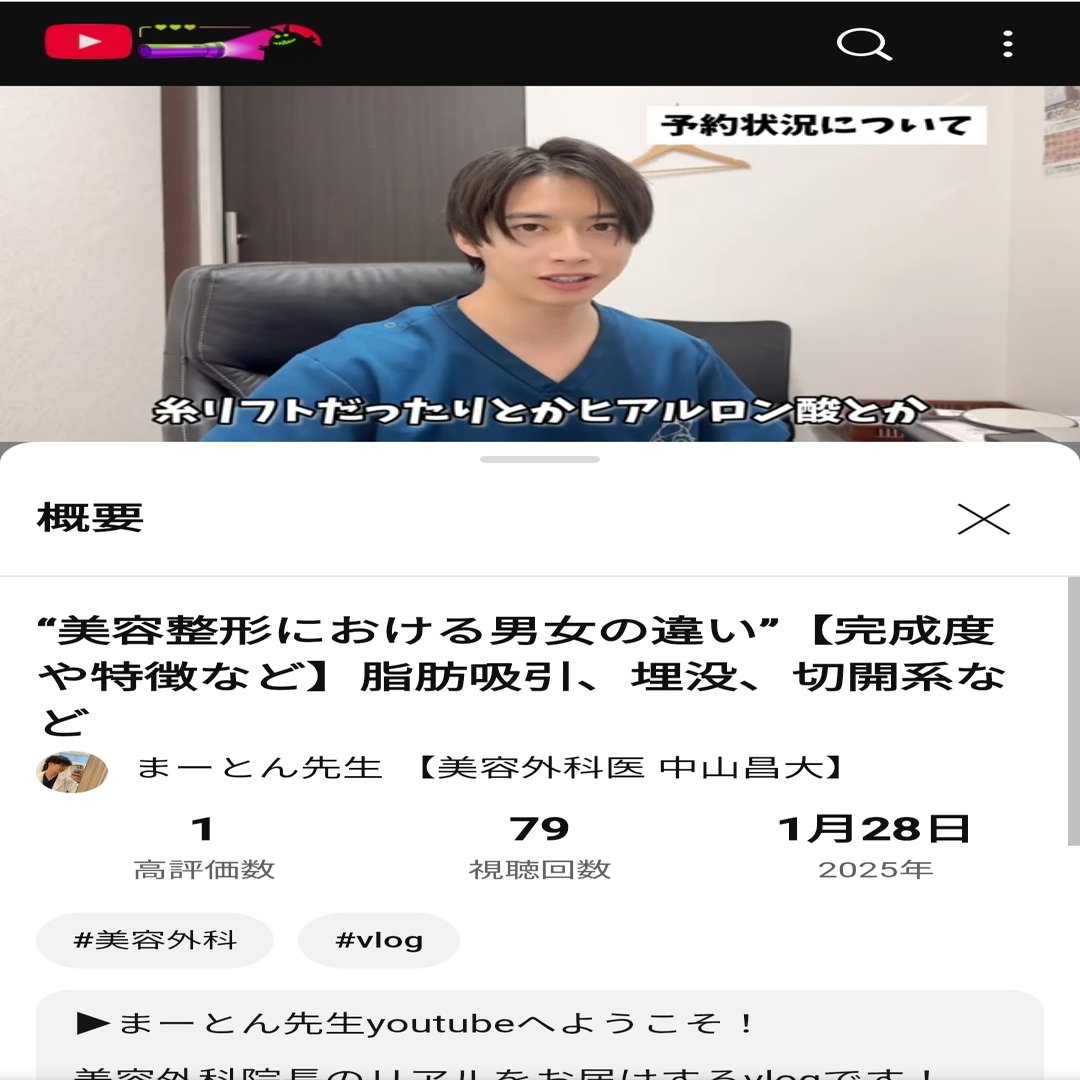The height and width of the screenshot is (1080, 1080).
Task: Open the #美容外科 hashtag chip
Action: [x=155, y=940]
